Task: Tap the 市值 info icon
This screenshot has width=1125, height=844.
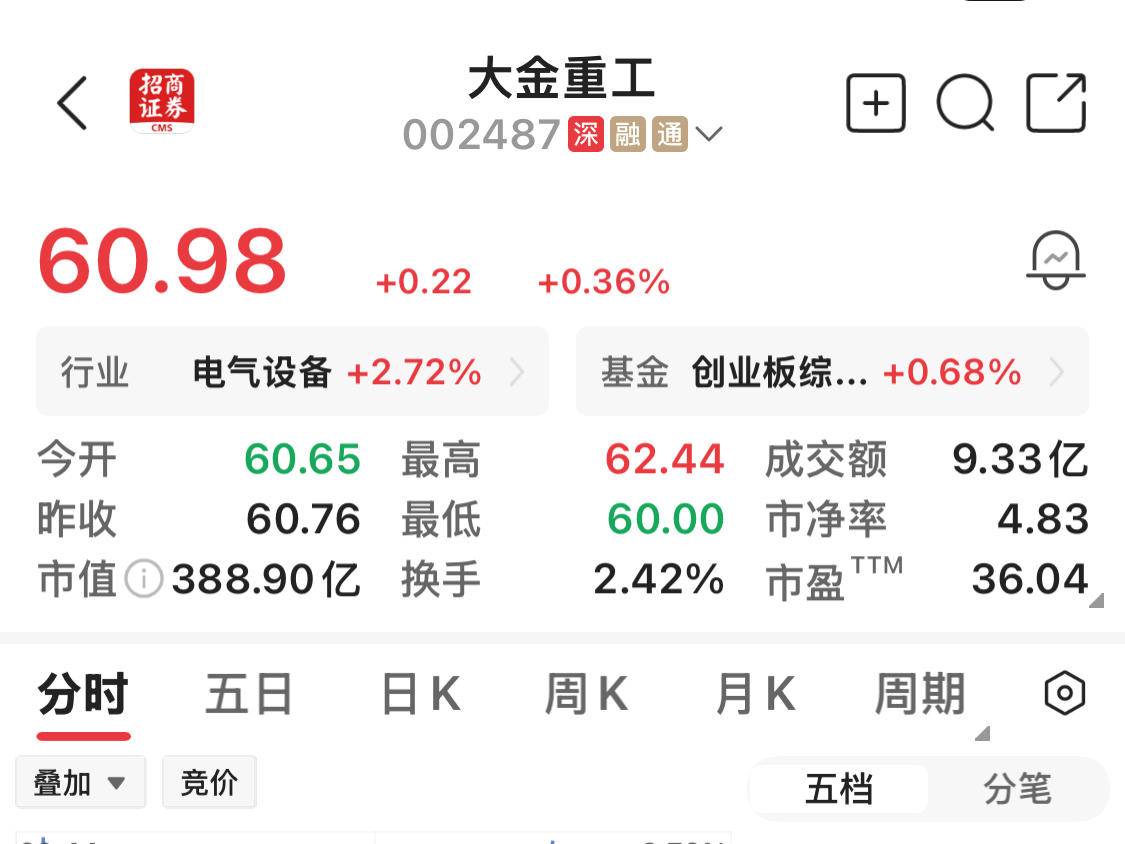Action: [x=144, y=579]
